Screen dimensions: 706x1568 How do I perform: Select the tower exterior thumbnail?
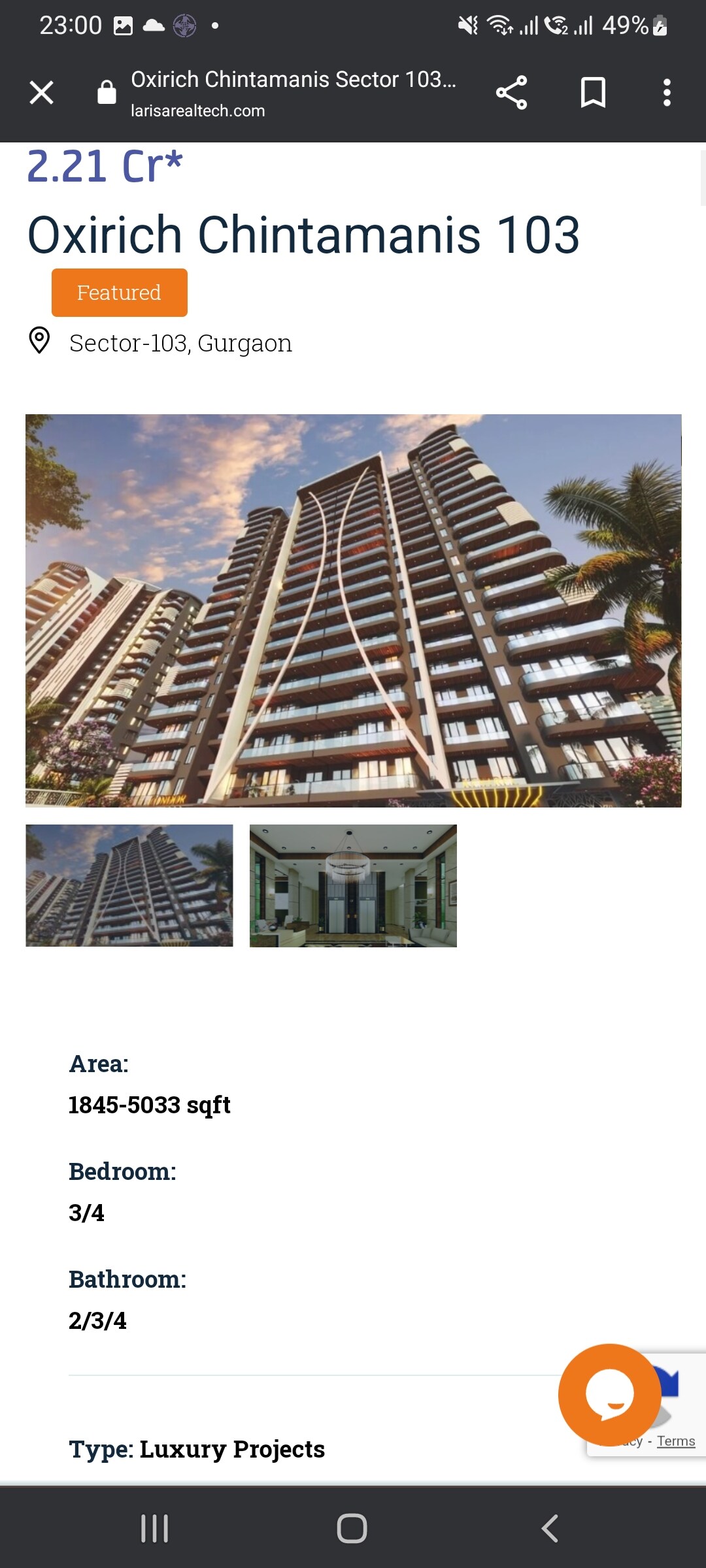pos(129,885)
